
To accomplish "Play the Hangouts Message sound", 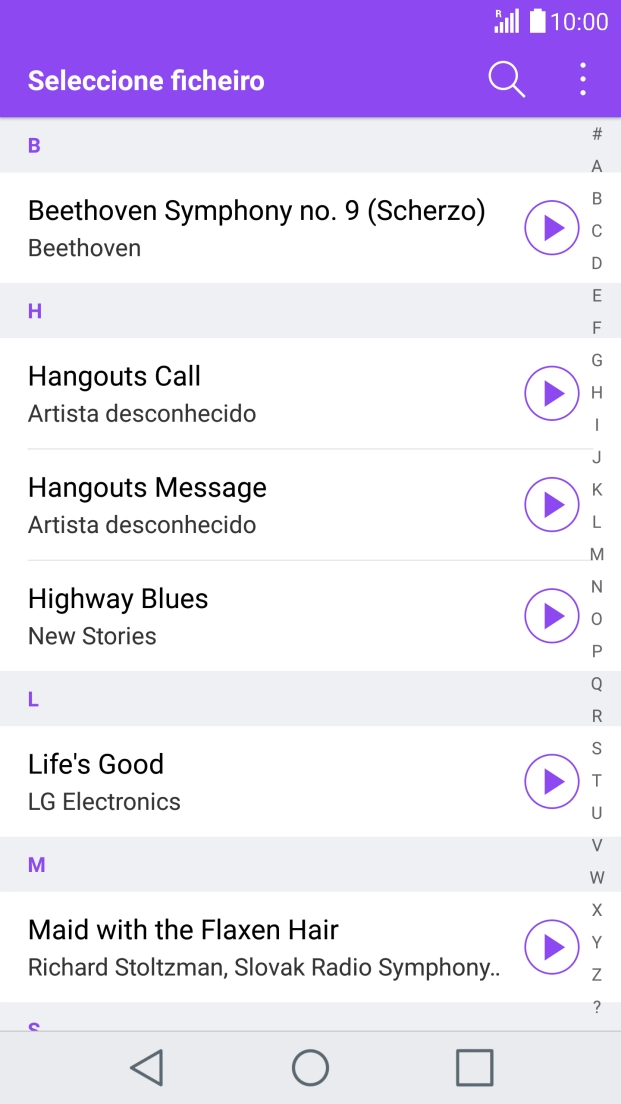I will tap(552, 505).
